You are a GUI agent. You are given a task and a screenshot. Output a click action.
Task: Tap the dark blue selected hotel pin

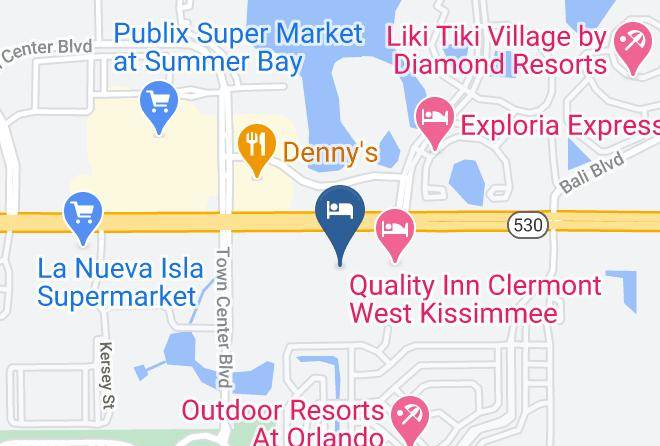click(x=340, y=225)
